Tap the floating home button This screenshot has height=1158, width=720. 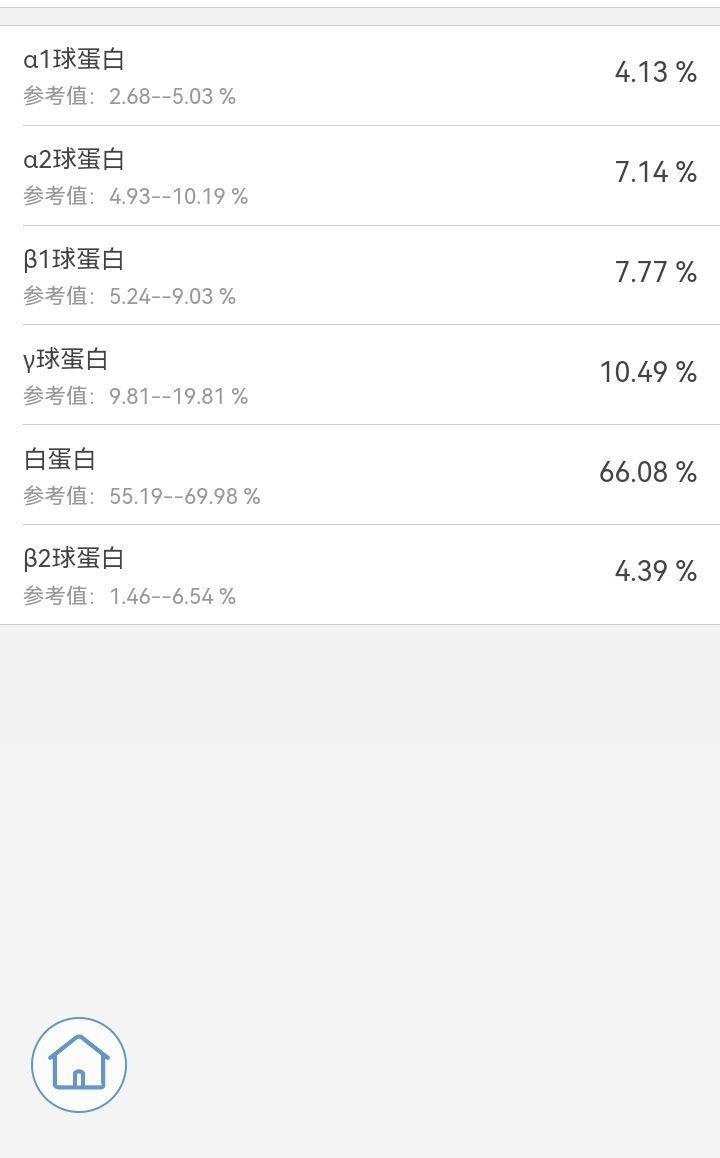coord(79,1064)
